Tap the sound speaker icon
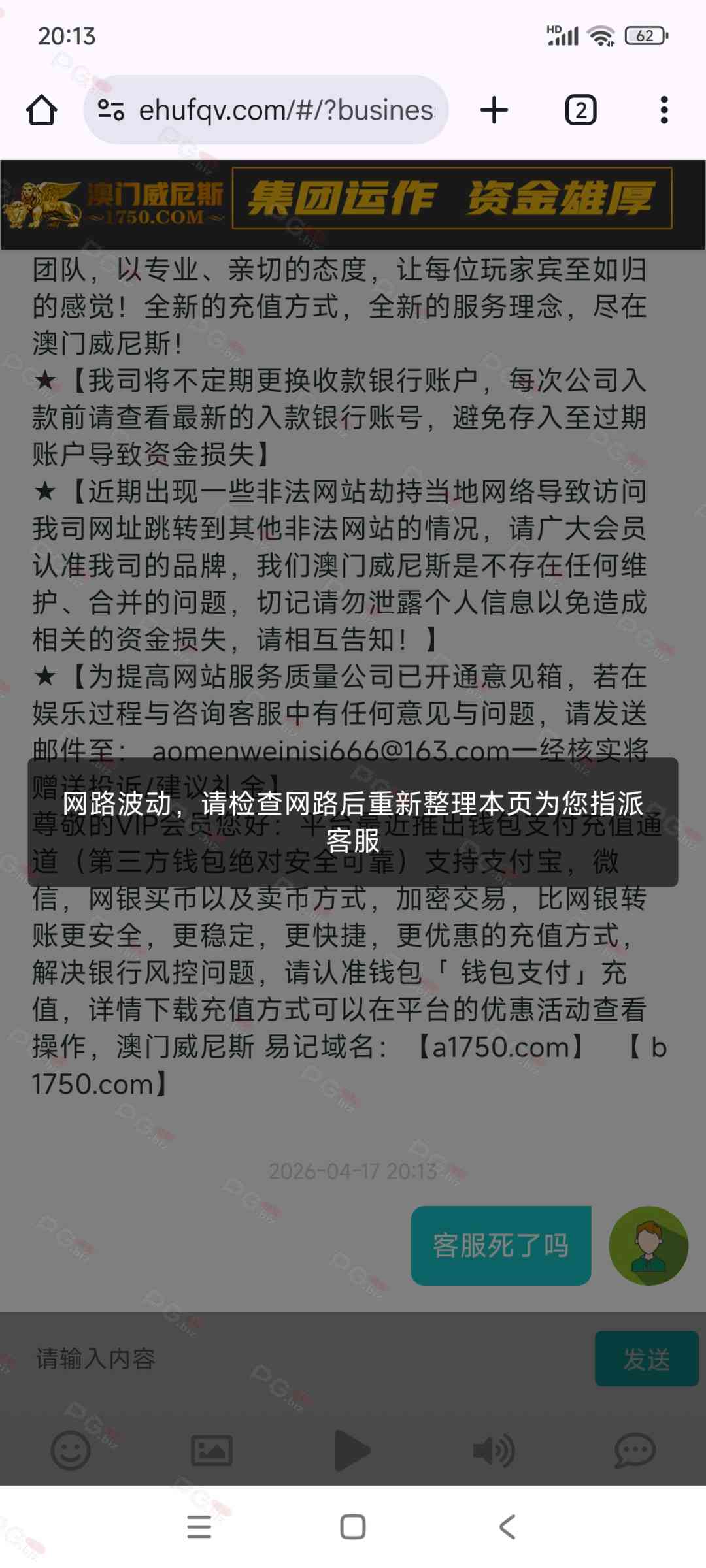The image size is (706, 1568). click(494, 1450)
